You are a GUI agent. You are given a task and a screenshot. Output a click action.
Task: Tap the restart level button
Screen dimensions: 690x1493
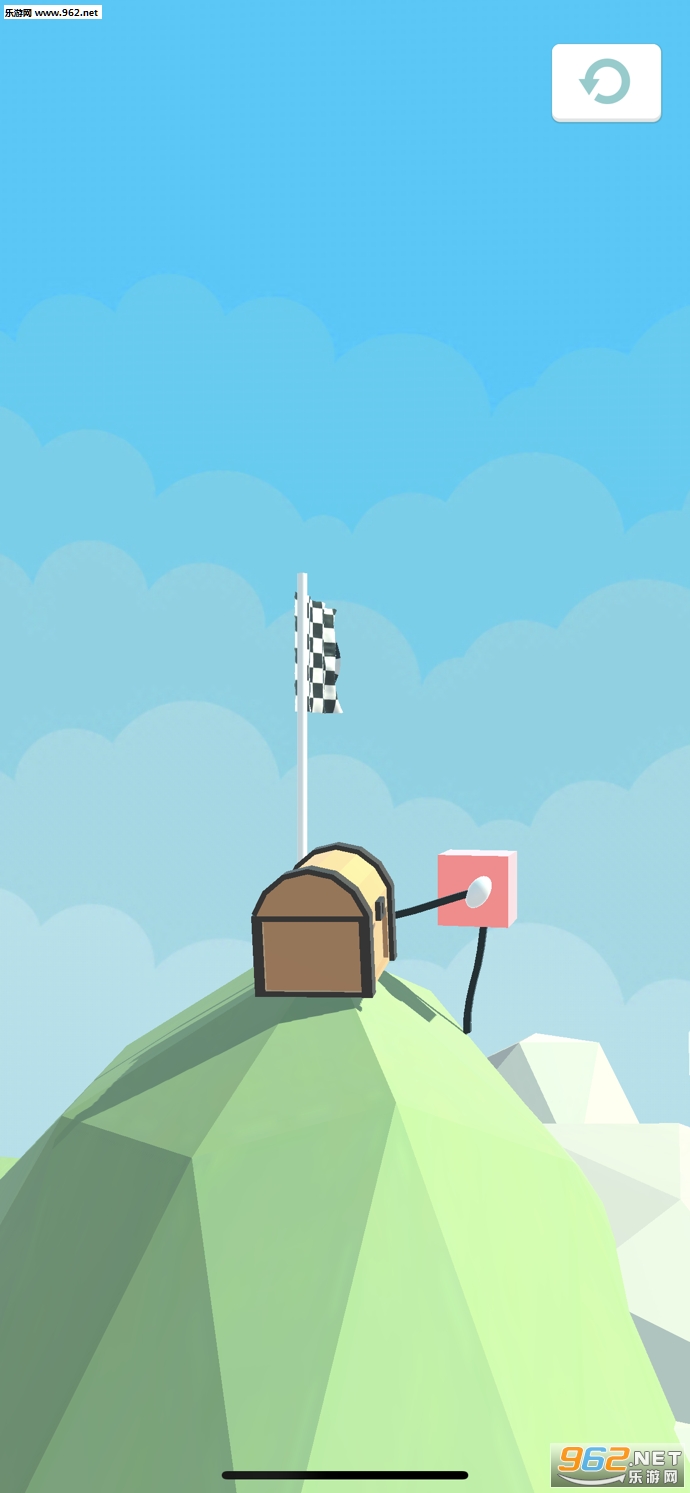(606, 82)
